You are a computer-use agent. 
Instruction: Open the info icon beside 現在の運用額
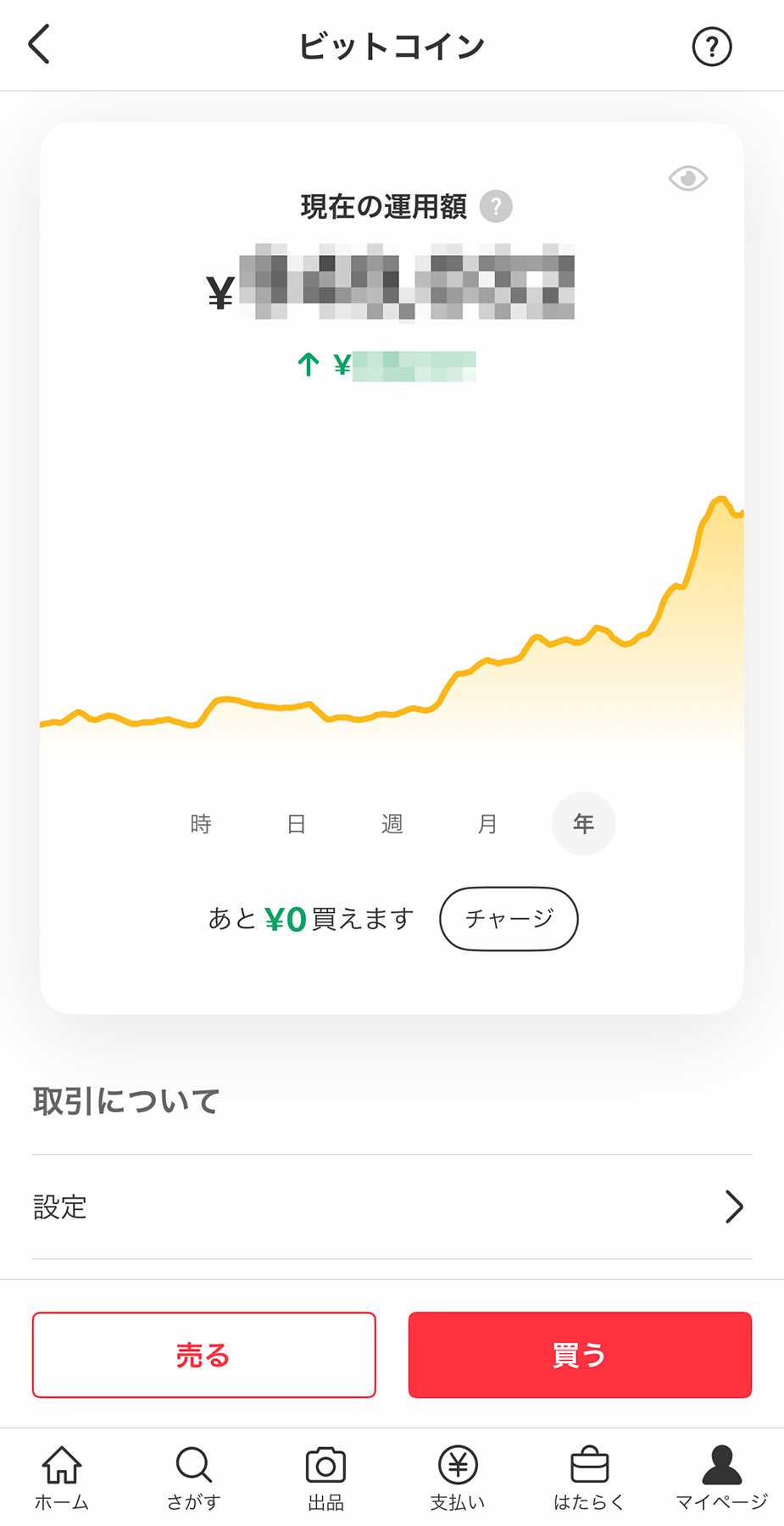tap(496, 206)
